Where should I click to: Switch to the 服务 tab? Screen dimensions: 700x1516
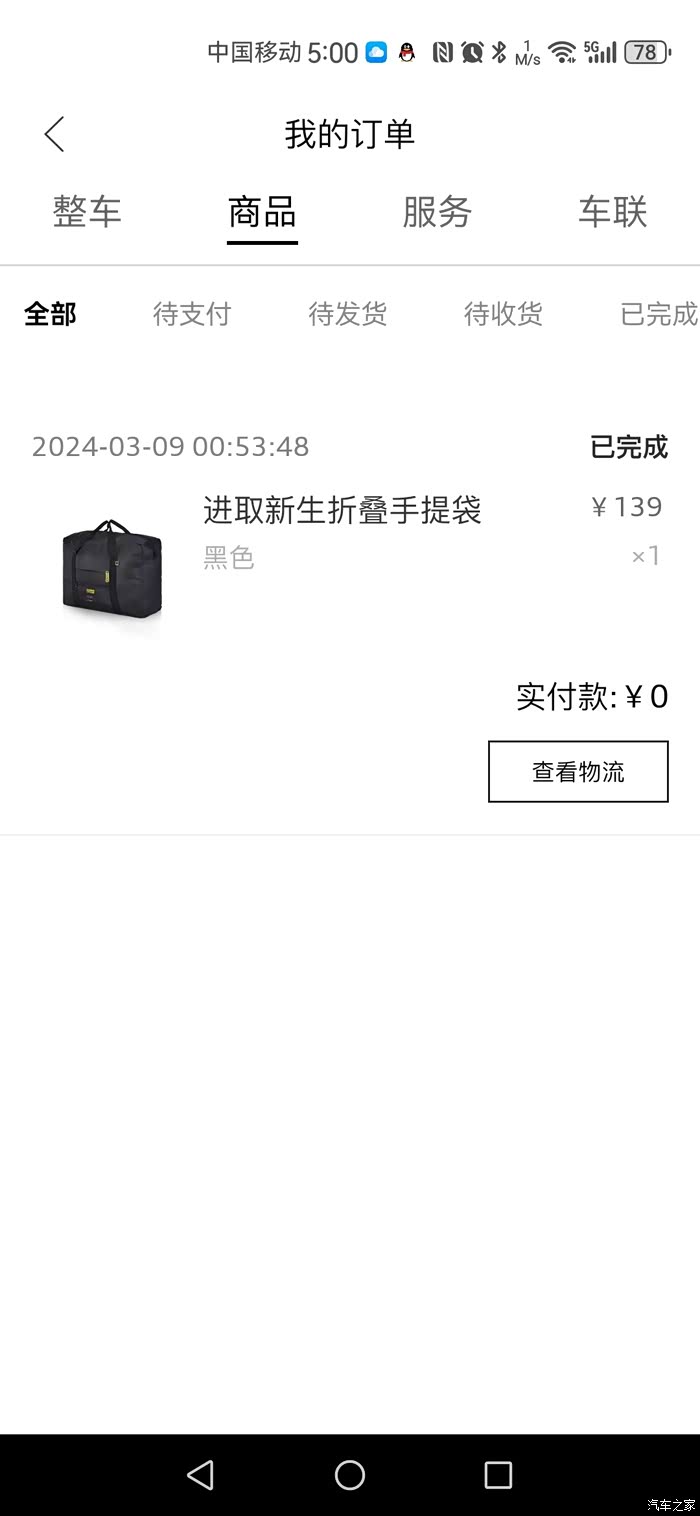[x=437, y=212]
